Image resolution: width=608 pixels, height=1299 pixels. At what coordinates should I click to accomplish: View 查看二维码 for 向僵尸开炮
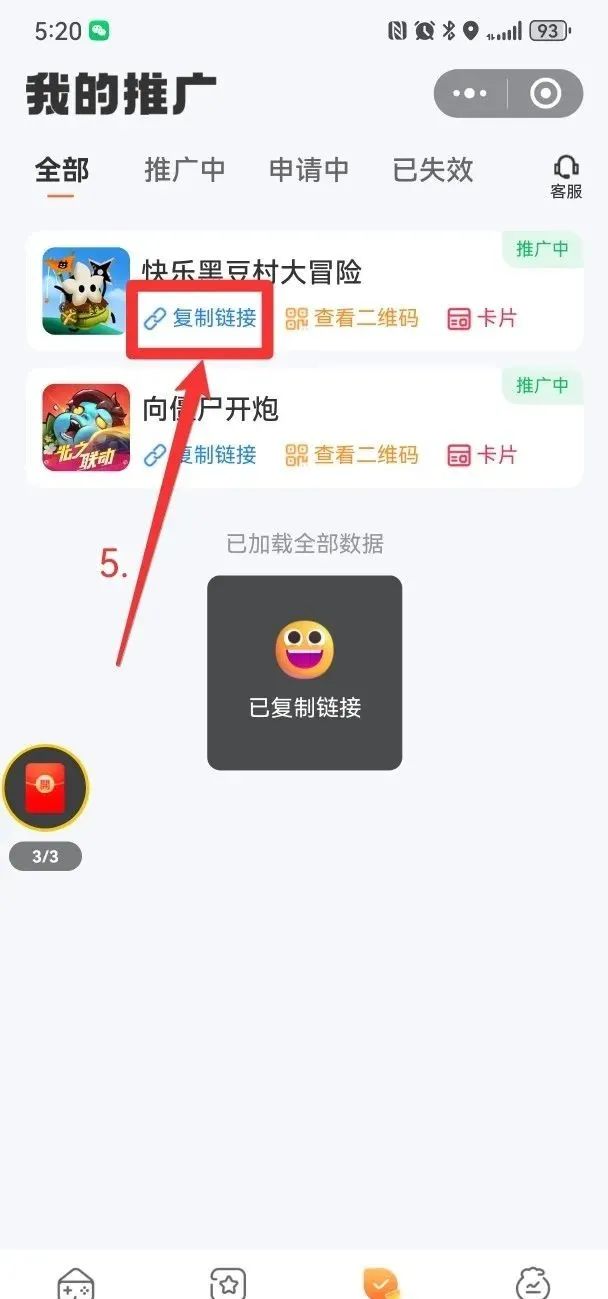pos(352,455)
